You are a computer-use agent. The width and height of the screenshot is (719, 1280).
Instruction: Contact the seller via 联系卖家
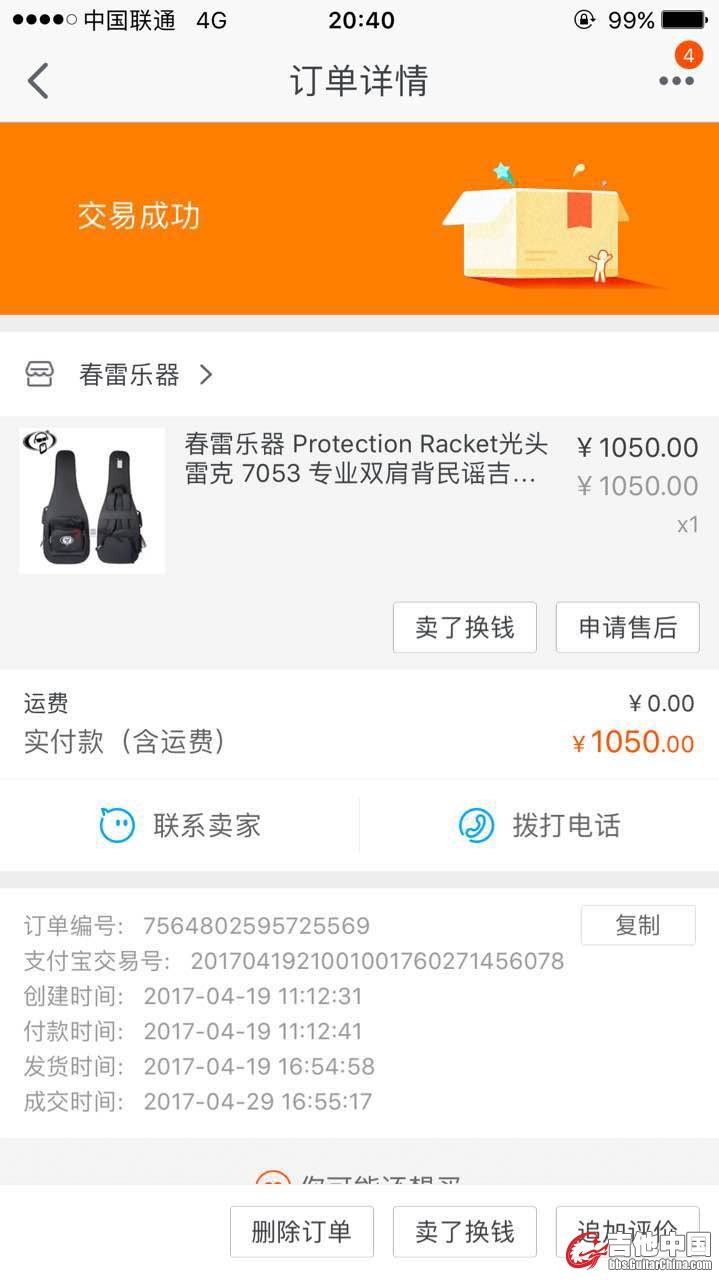(x=181, y=825)
